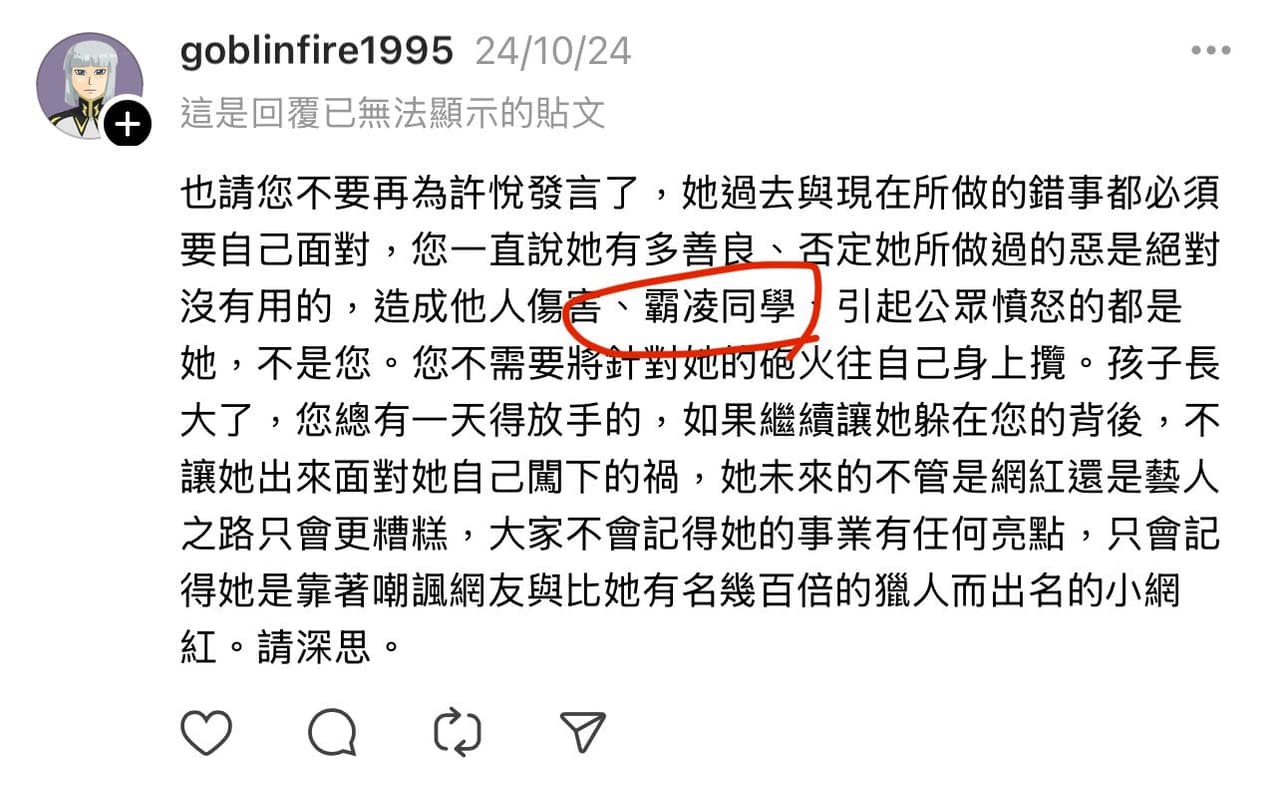
Task: Open the three-dot overflow menu
Action: coord(1211,50)
